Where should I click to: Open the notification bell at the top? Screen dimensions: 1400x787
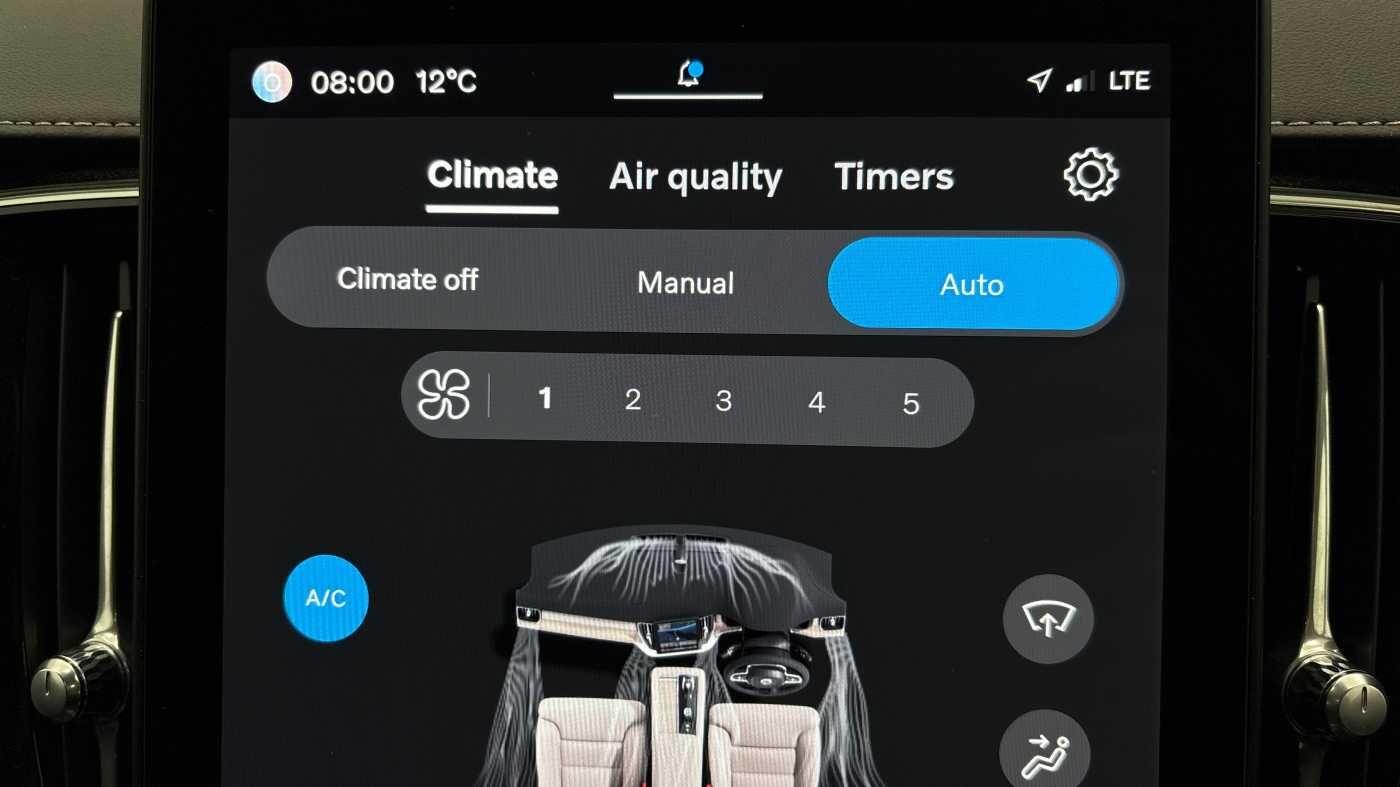coord(688,75)
